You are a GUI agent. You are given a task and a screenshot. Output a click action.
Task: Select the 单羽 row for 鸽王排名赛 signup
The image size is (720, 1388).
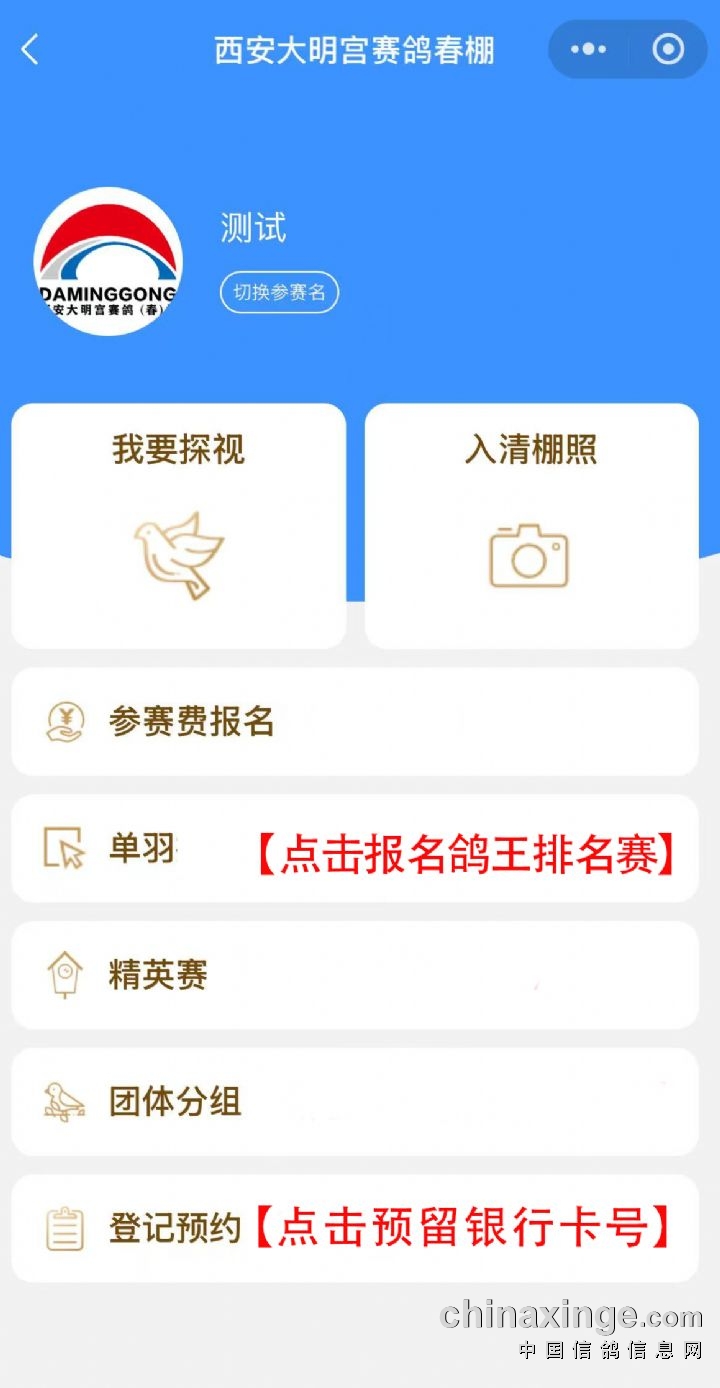click(x=355, y=848)
